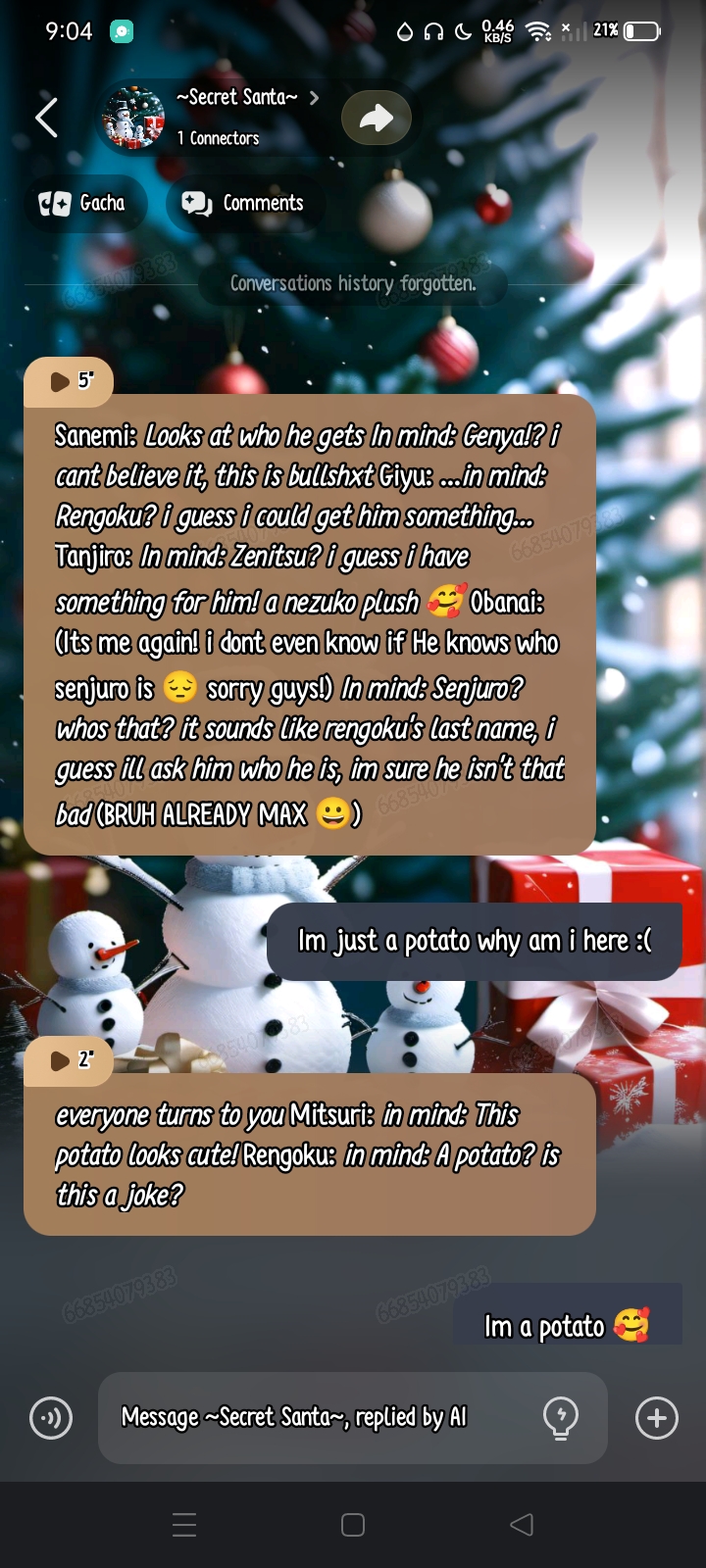This screenshot has width=706, height=1568.
Task: Tap the voice input icon
Action: click(51, 1418)
